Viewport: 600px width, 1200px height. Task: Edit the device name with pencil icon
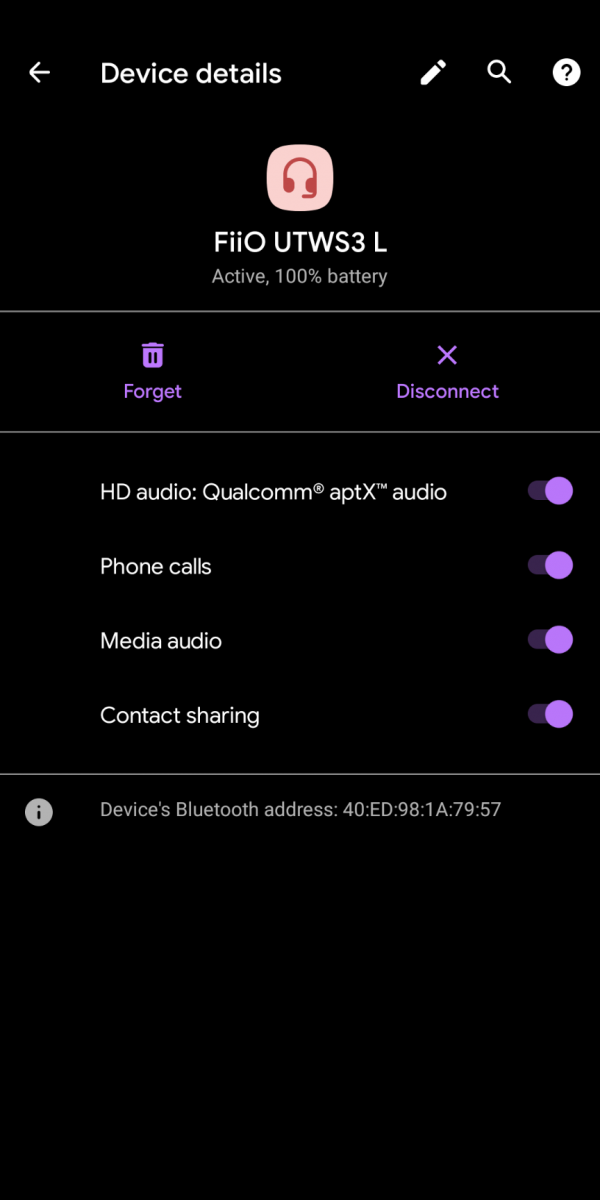pyautogui.click(x=433, y=73)
